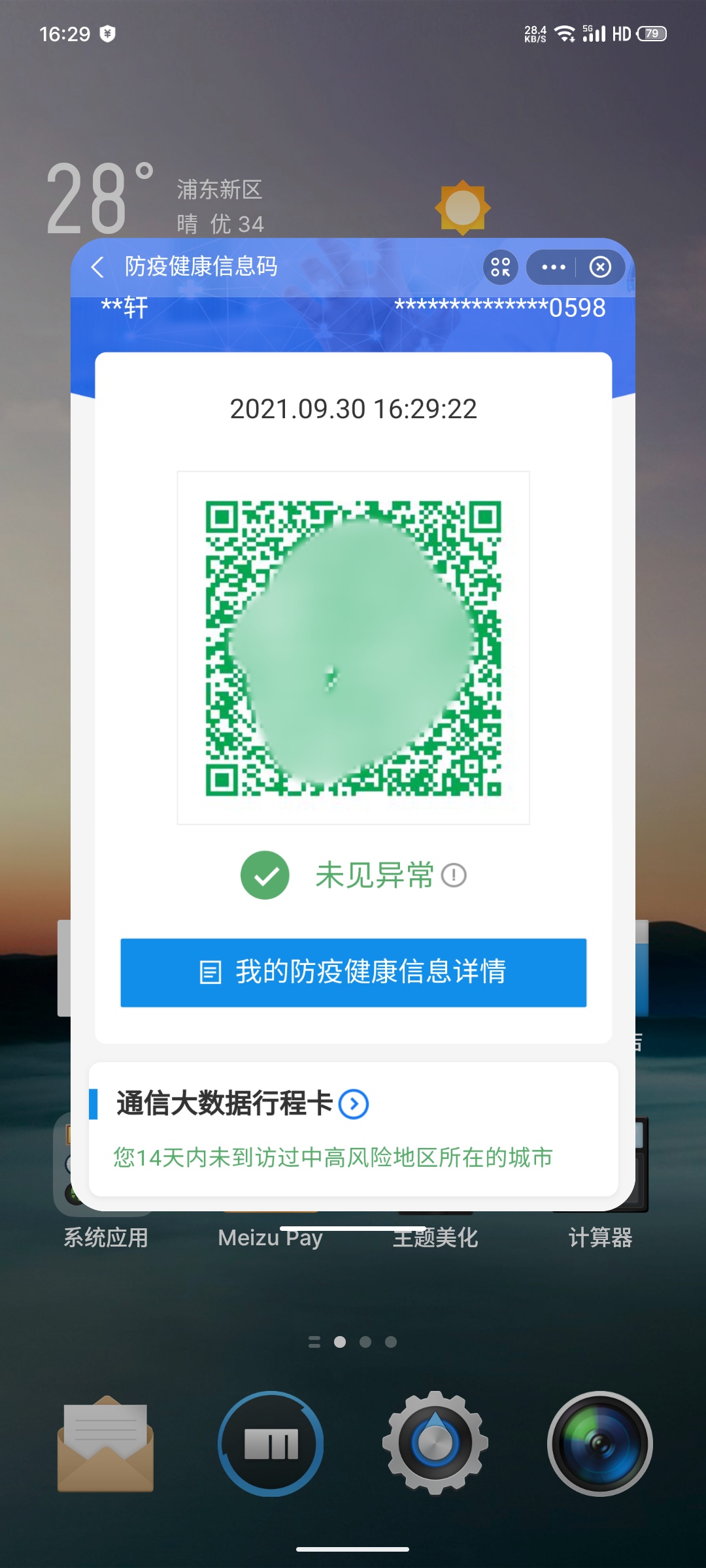
Task: Tap the green checkmark status icon
Action: (x=264, y=875)
